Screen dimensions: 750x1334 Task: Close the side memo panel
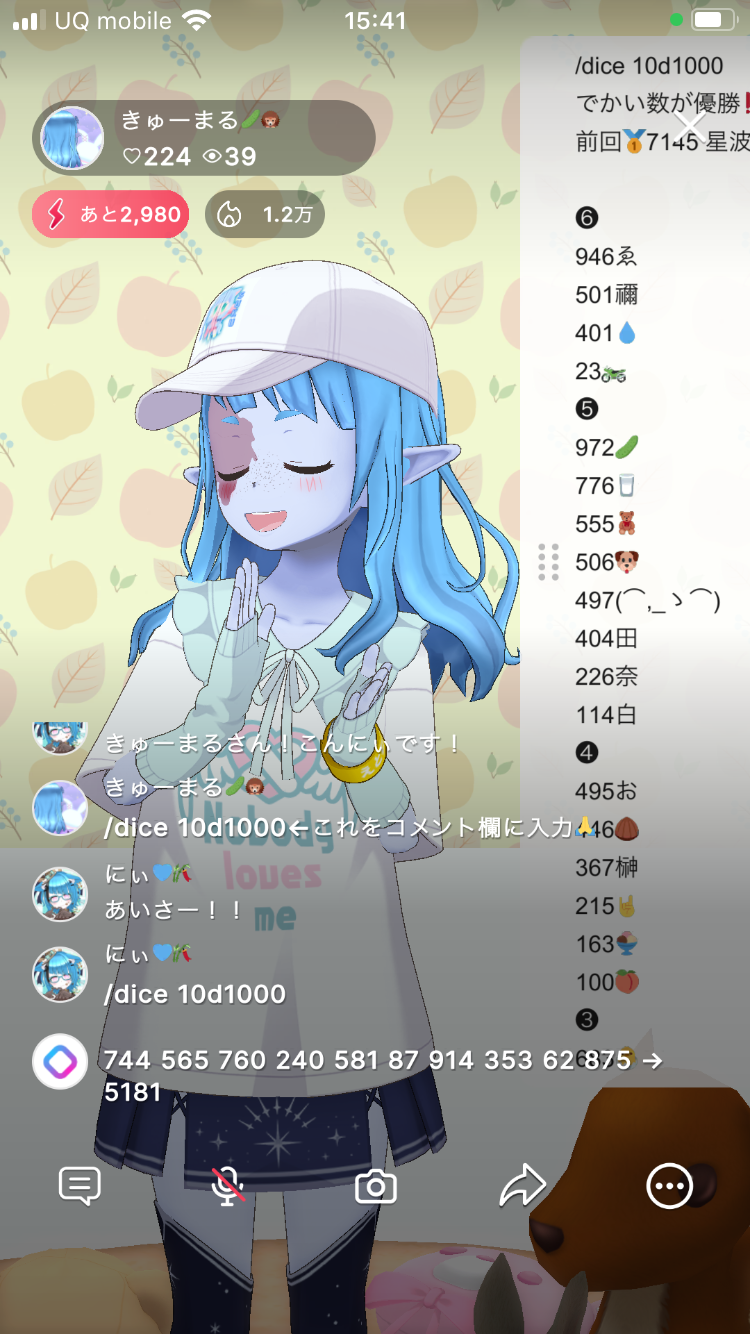coord(690,126)
